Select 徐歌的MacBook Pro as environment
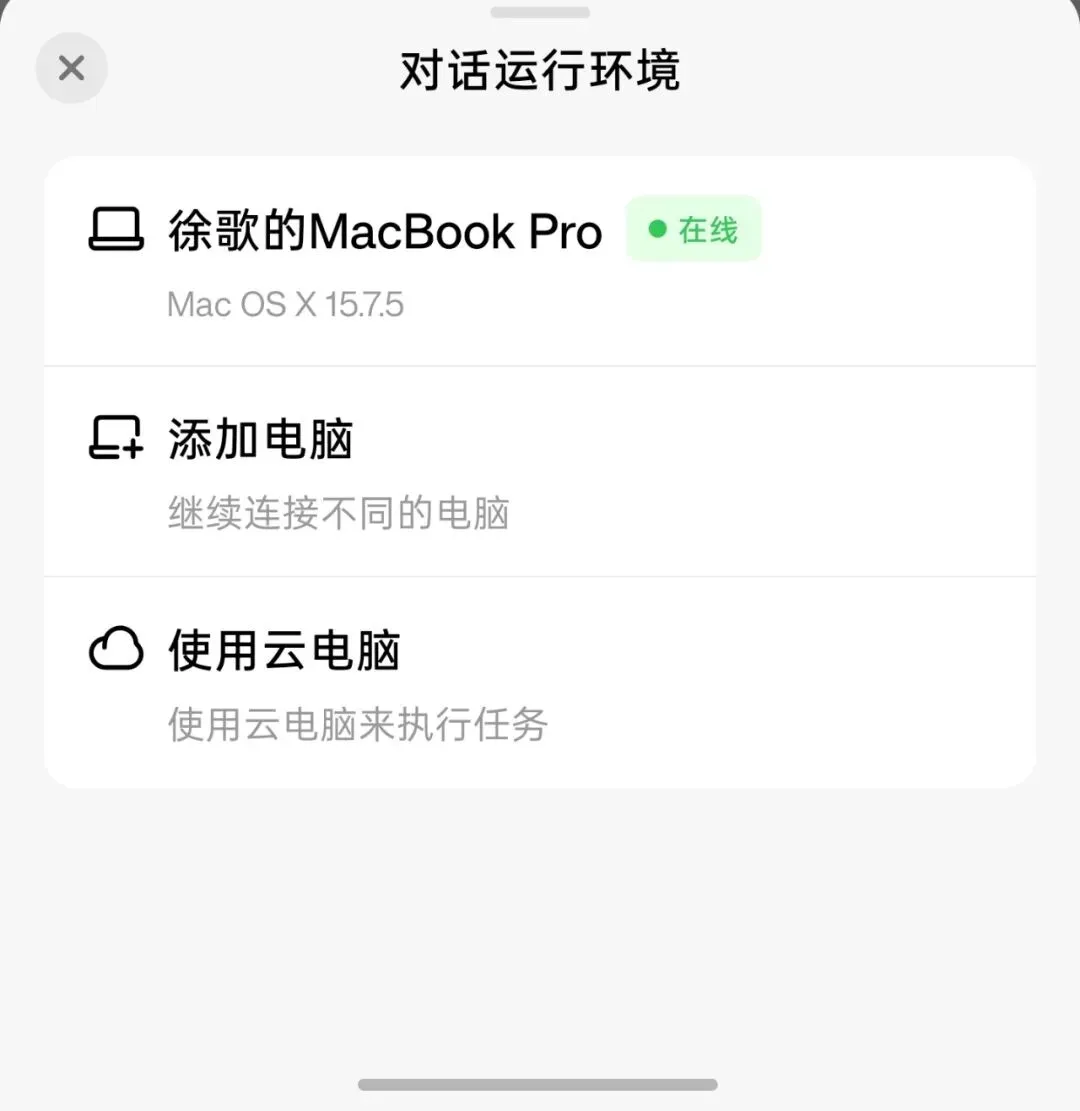 [x=540, y=261]
